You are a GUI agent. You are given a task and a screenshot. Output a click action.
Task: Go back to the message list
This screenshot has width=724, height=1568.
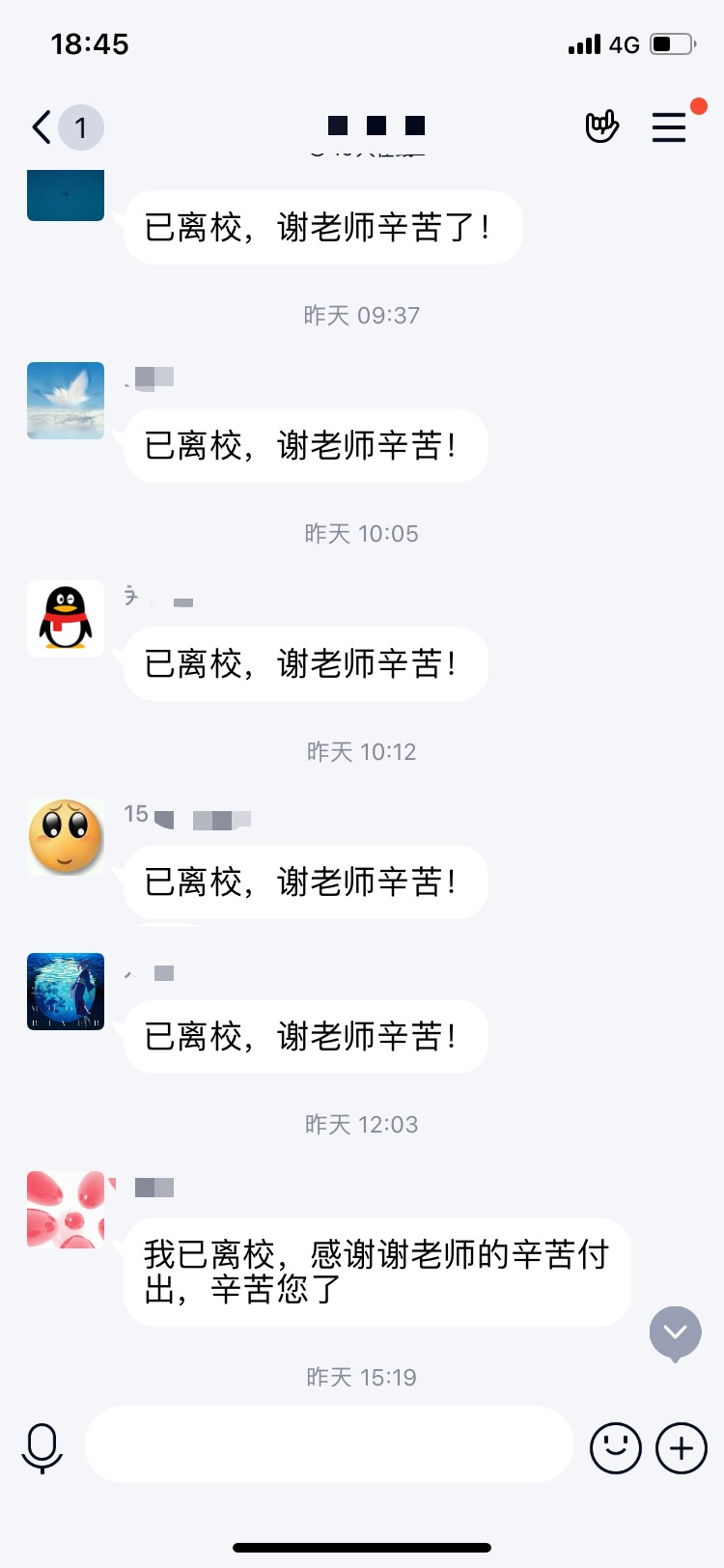coord(42,127)
